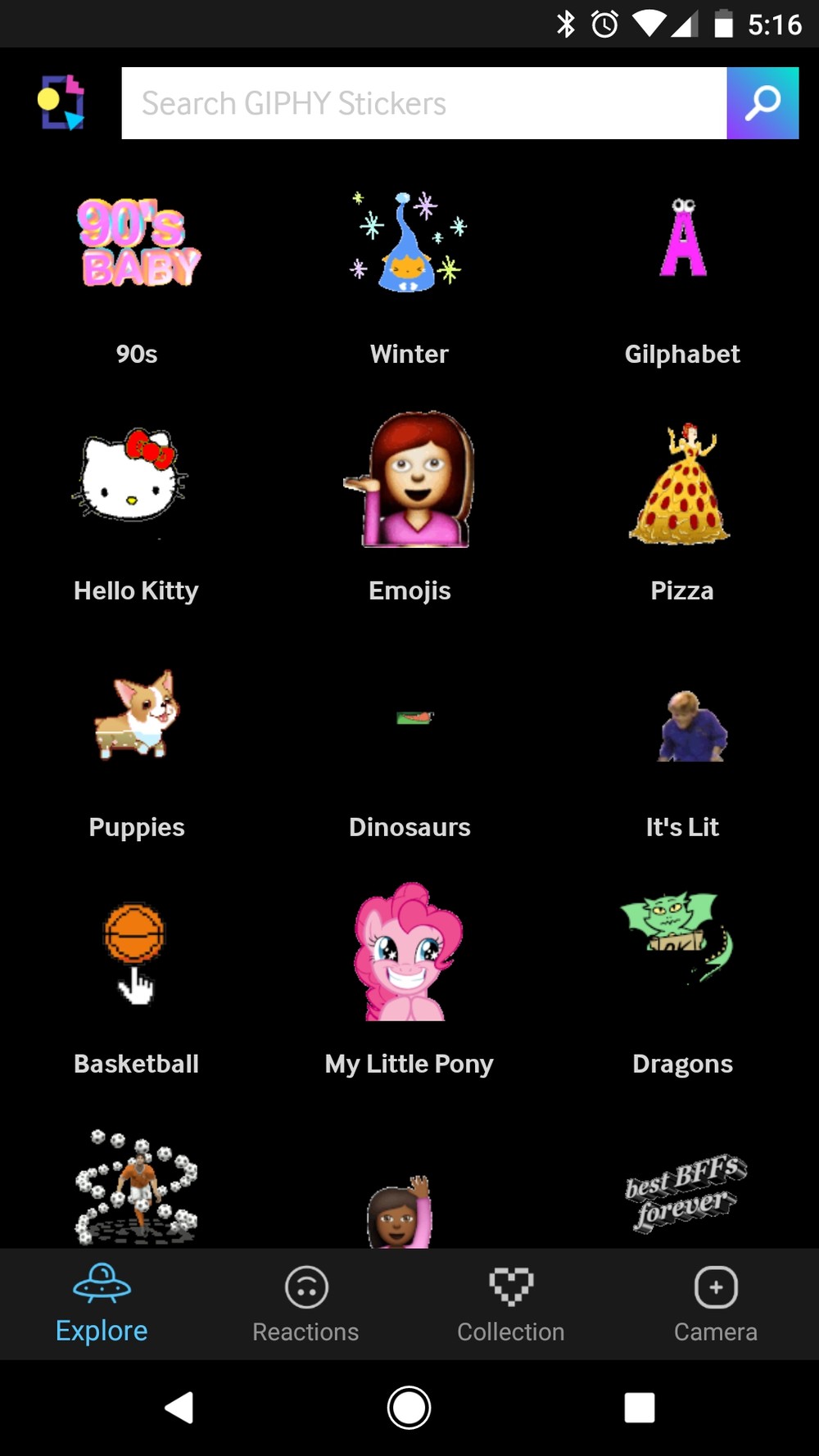This screenshot has width=819, height=1456.
Task: Switch to the Reactions tab
Action: 306,1305
